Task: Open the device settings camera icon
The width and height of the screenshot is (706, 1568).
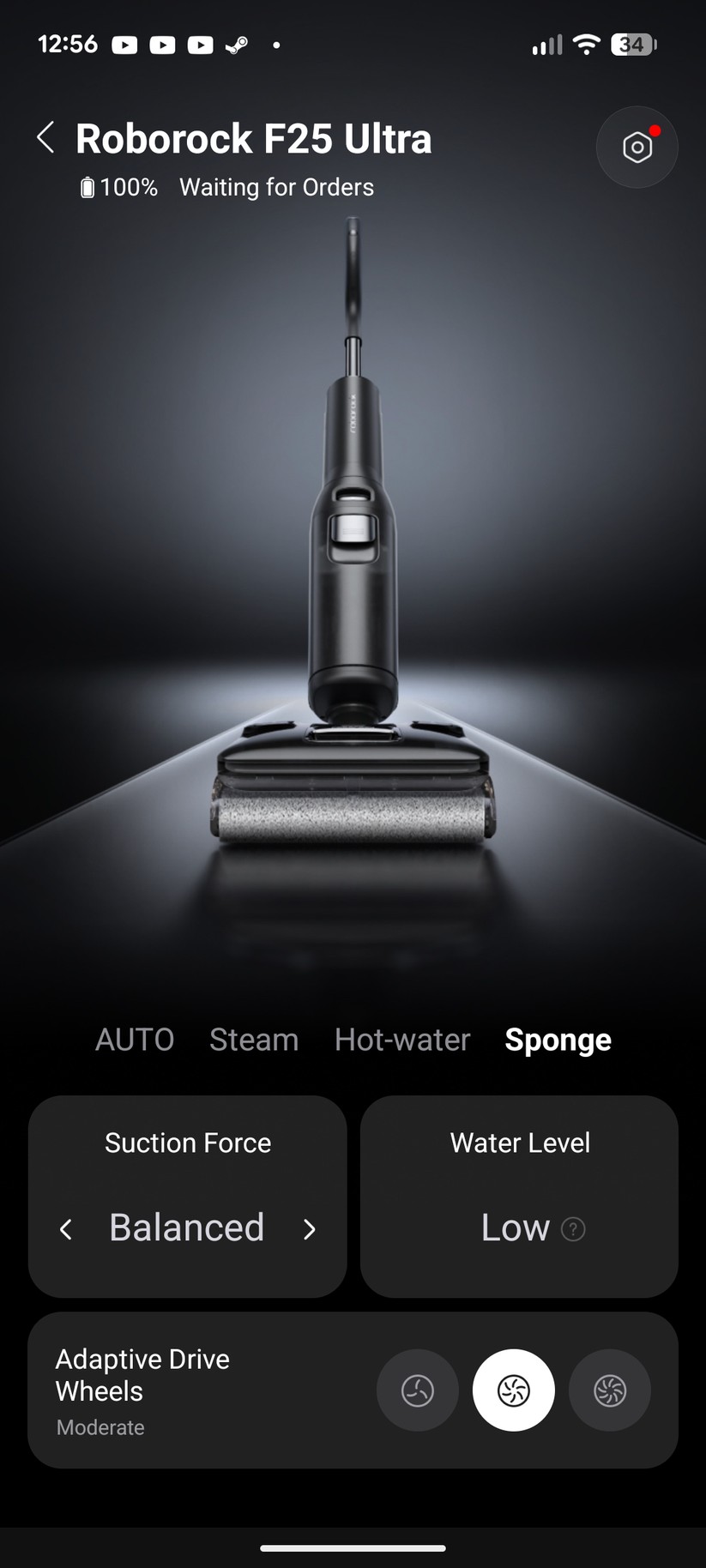Action: [637, 147]
